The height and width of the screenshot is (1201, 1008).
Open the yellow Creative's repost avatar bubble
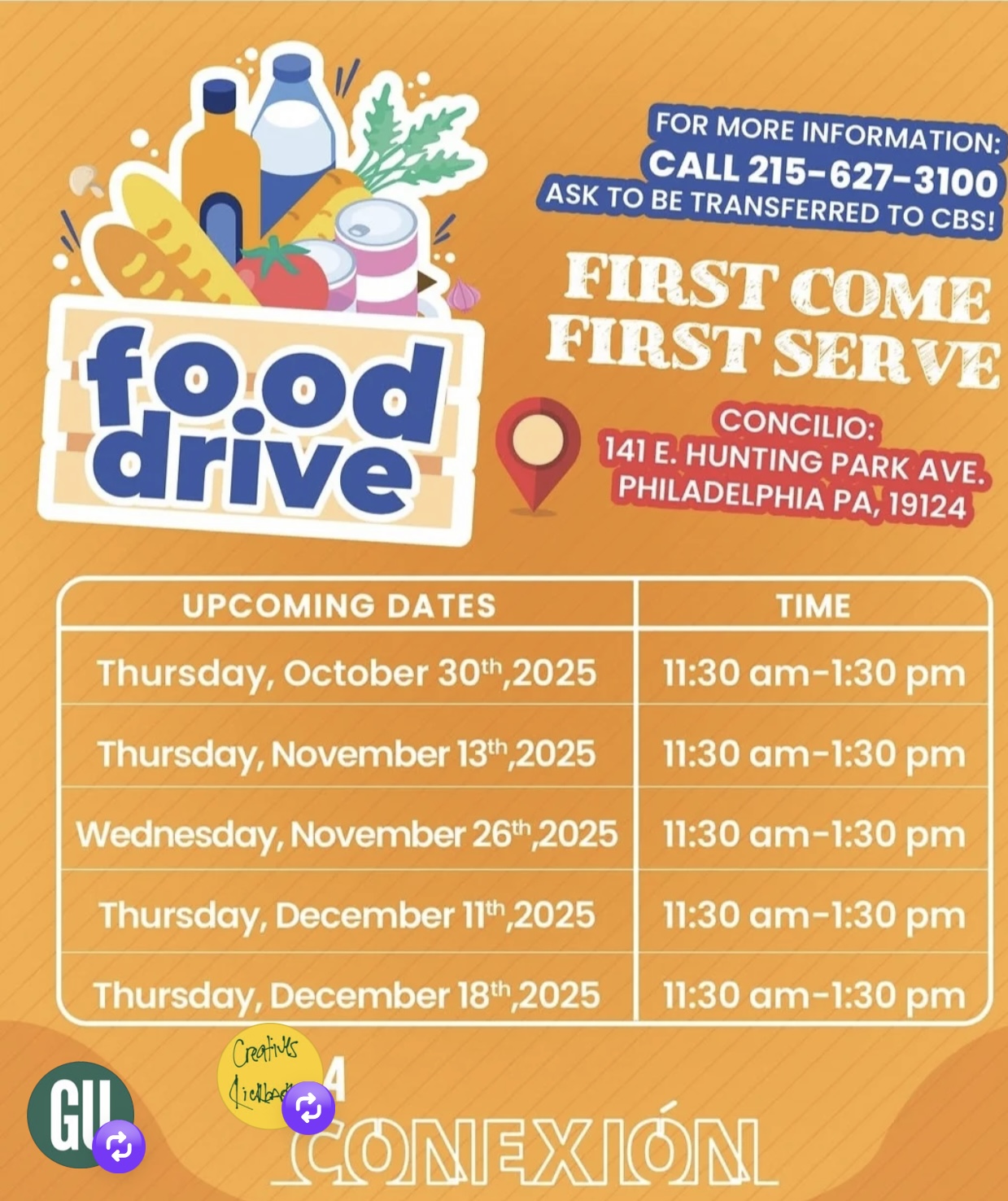point(268,1073)
